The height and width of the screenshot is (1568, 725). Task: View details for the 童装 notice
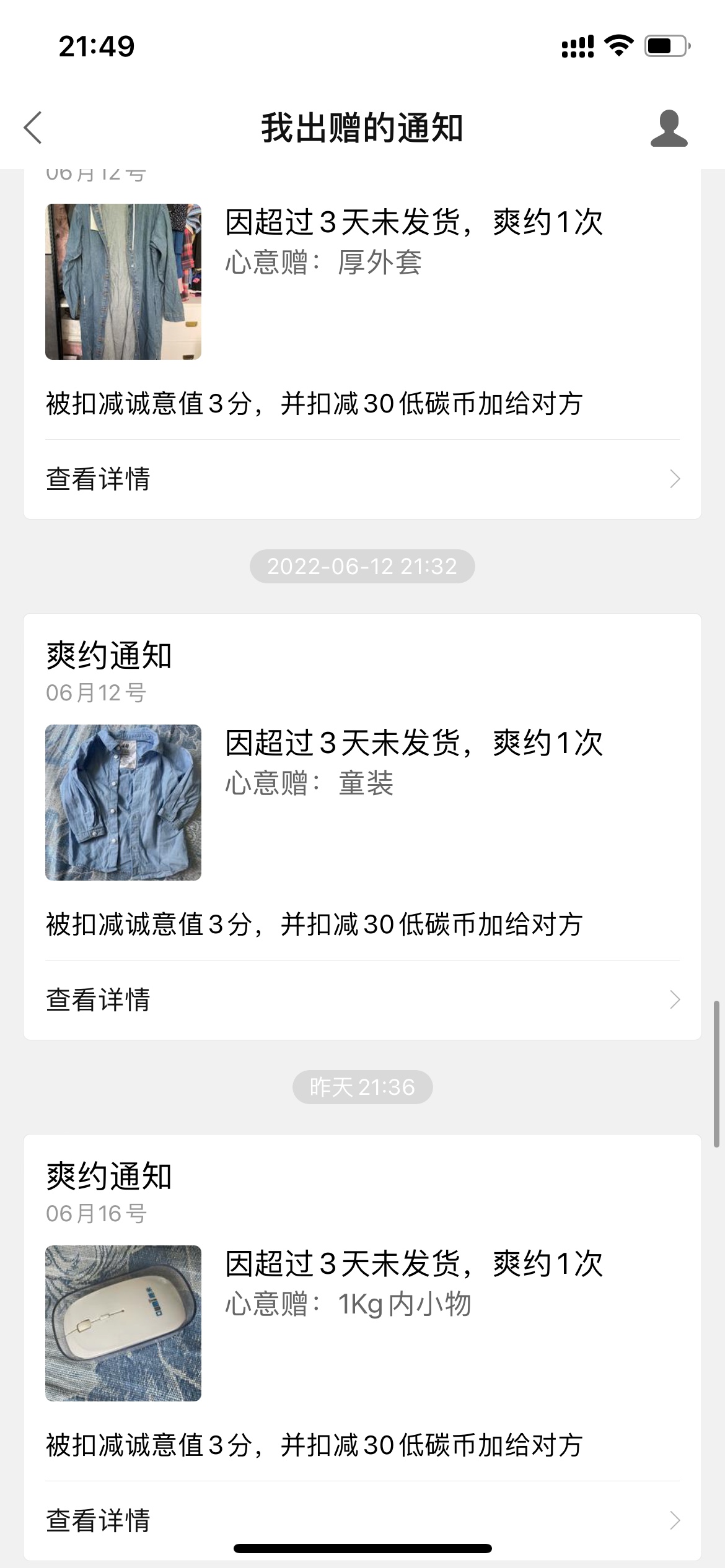[362, 1000]
